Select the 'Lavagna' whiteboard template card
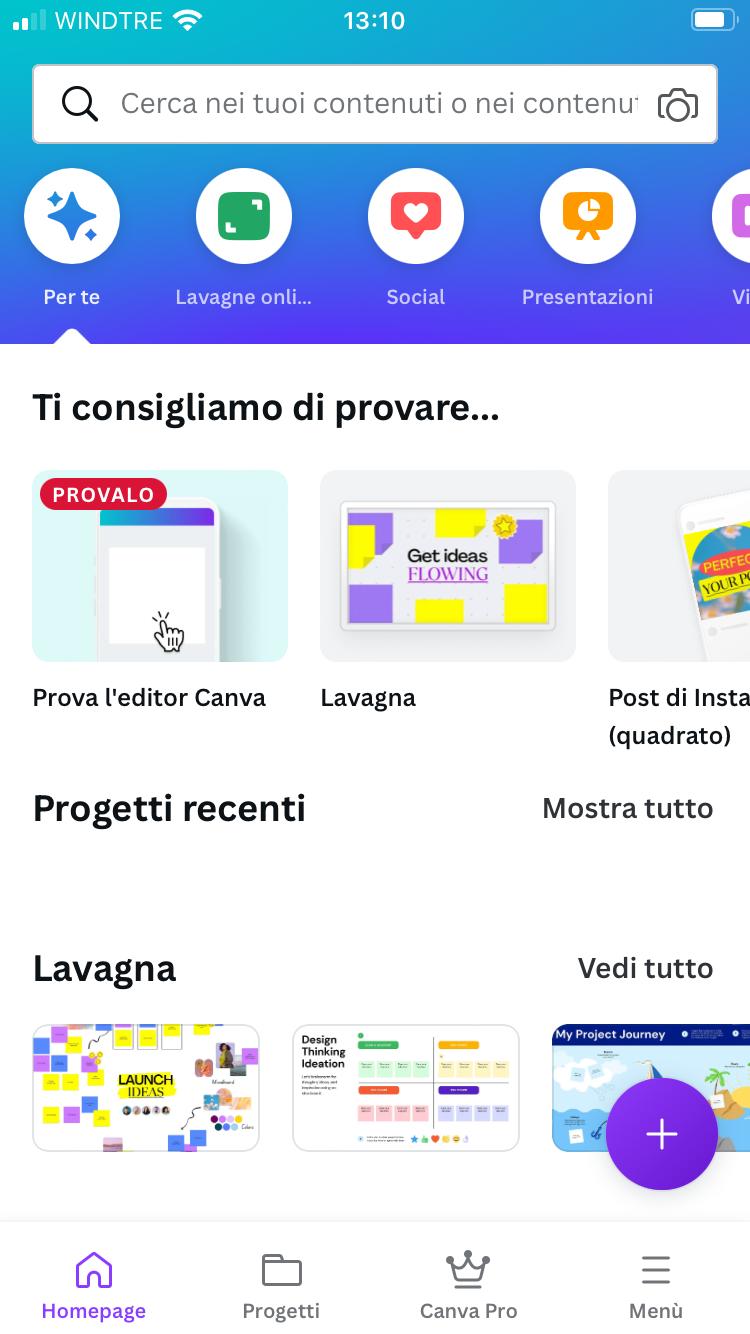 (447, 566)
